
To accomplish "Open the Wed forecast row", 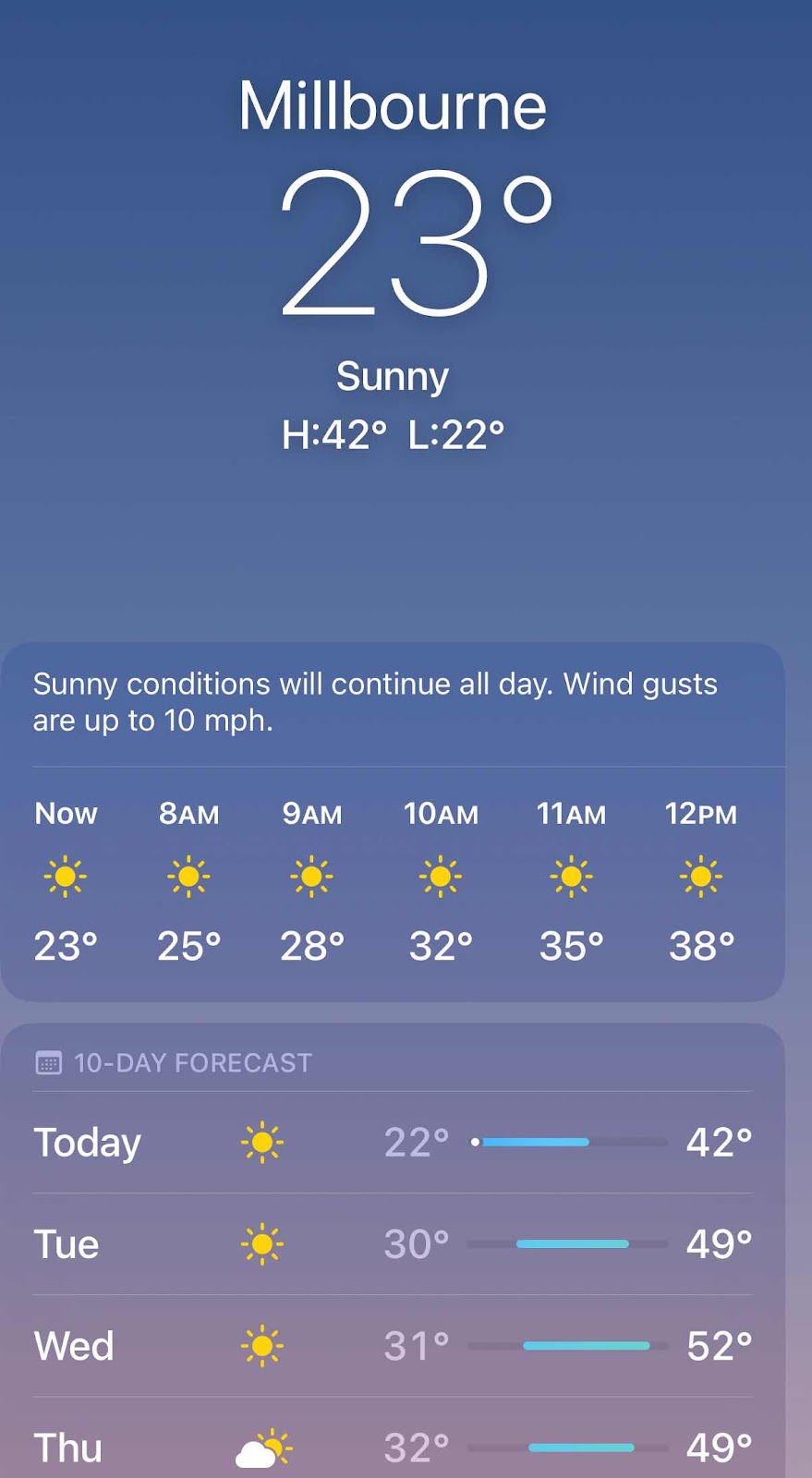I will (393, 1346).
